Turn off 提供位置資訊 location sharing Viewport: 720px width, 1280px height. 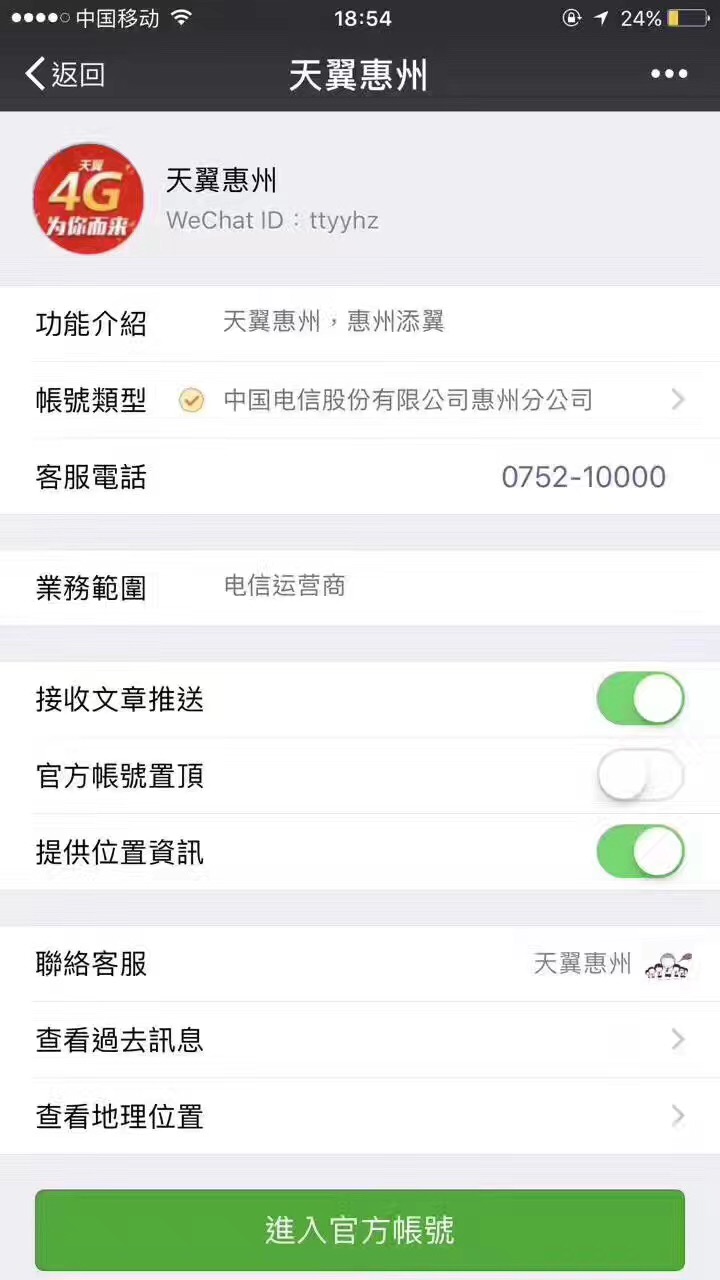(640, 851)
